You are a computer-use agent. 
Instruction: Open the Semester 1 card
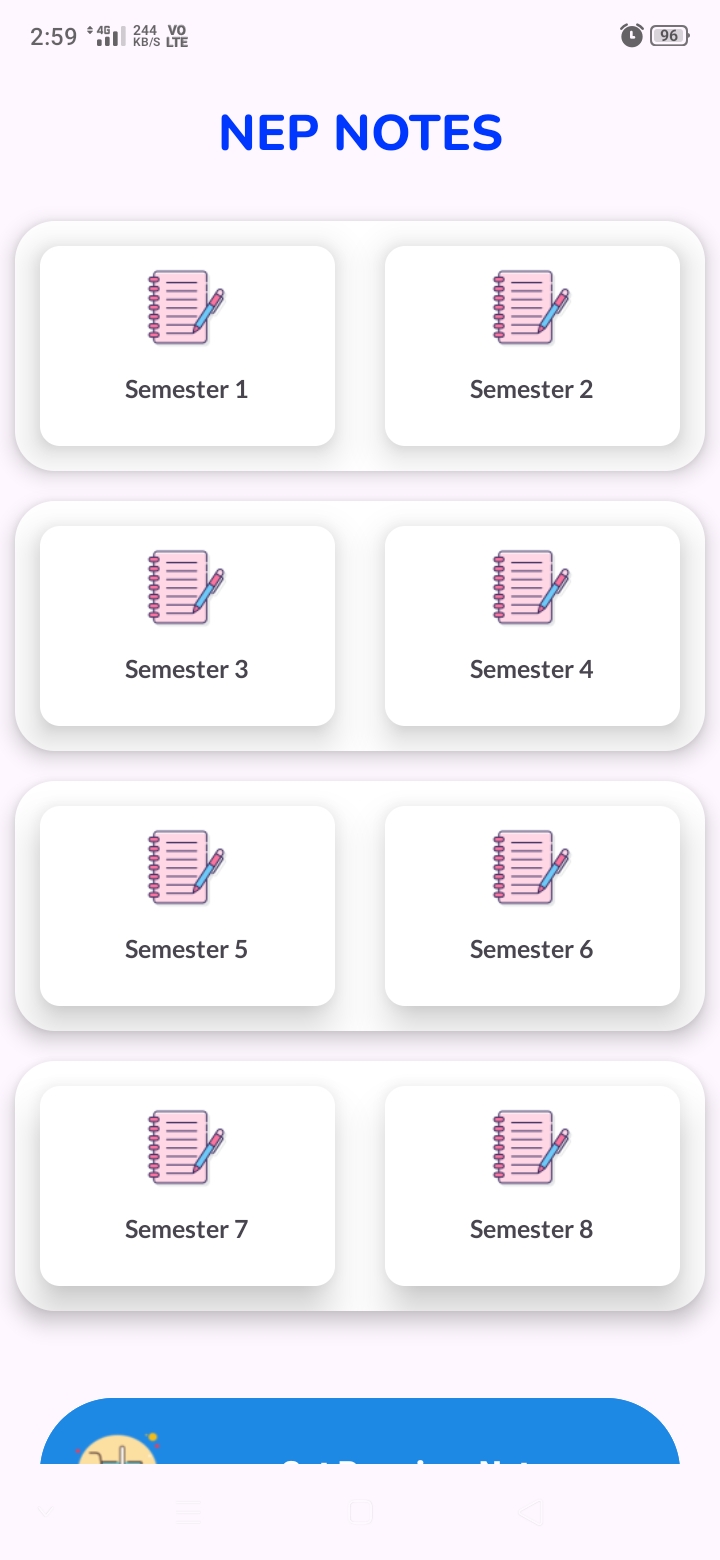coord(186,345)
